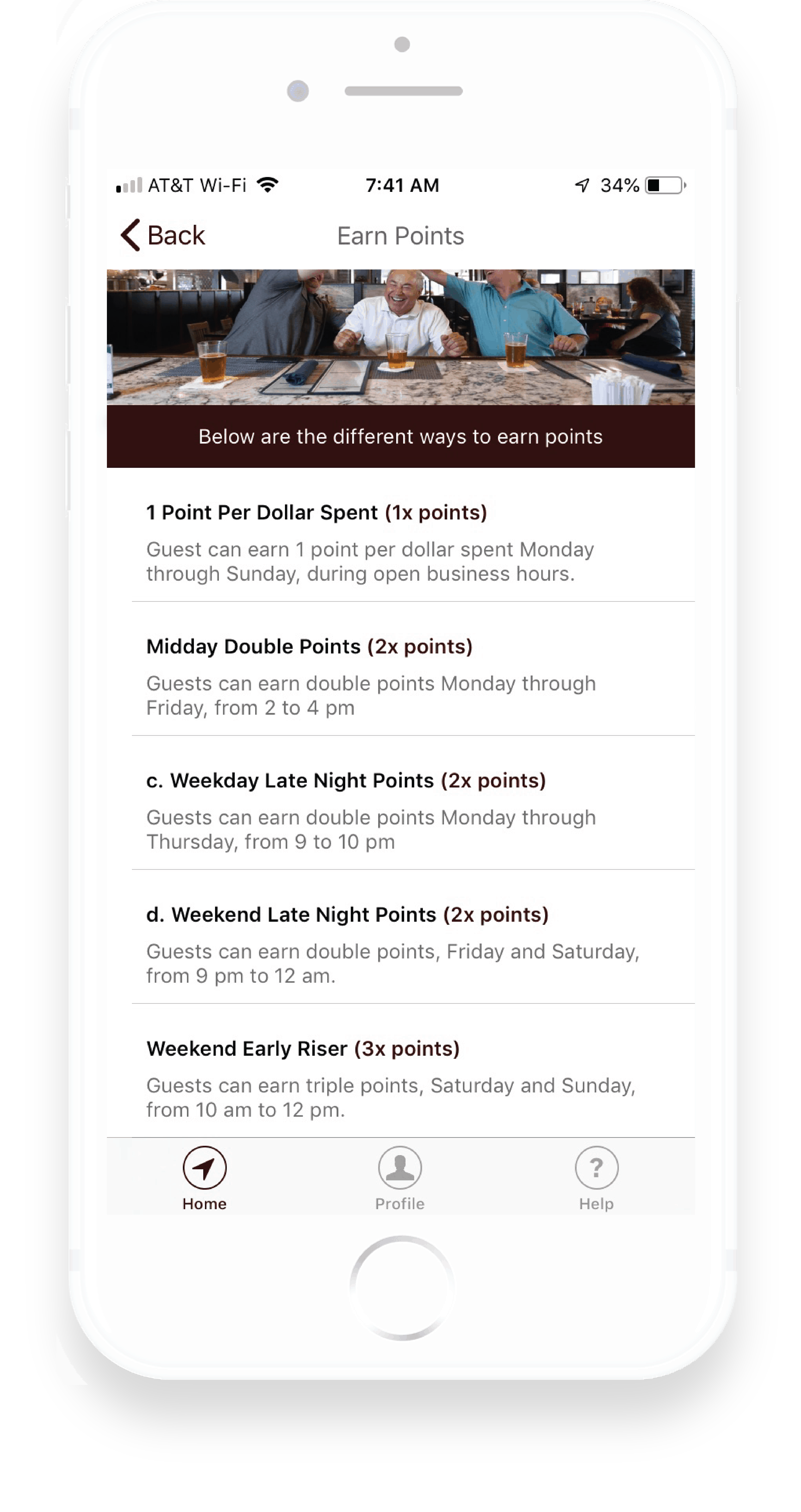This screenshot has width=801, height=1512.
Task: Go back using the Back button
Action: 163,235
